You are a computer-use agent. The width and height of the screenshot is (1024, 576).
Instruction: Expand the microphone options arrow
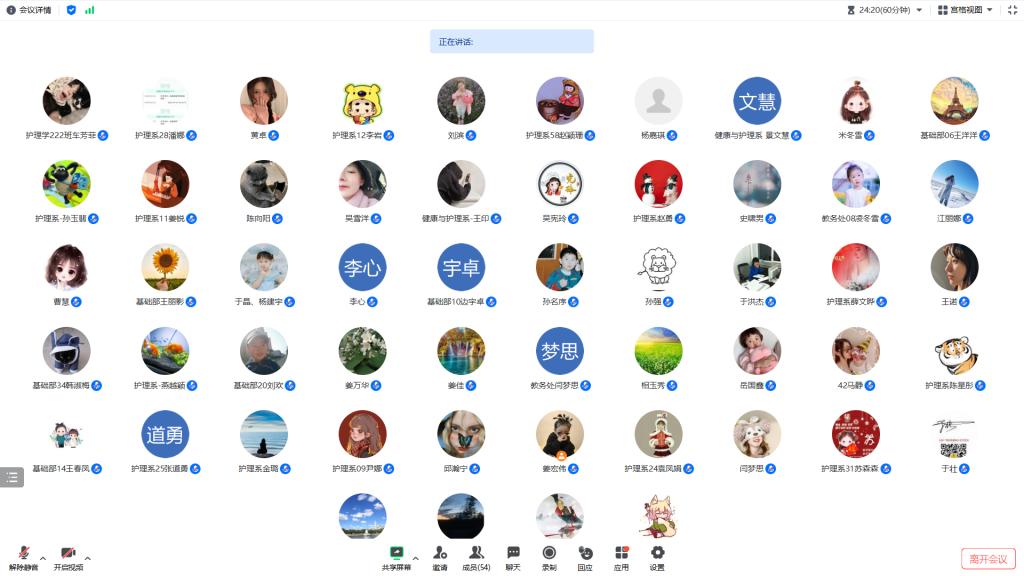tap(42, 558)
